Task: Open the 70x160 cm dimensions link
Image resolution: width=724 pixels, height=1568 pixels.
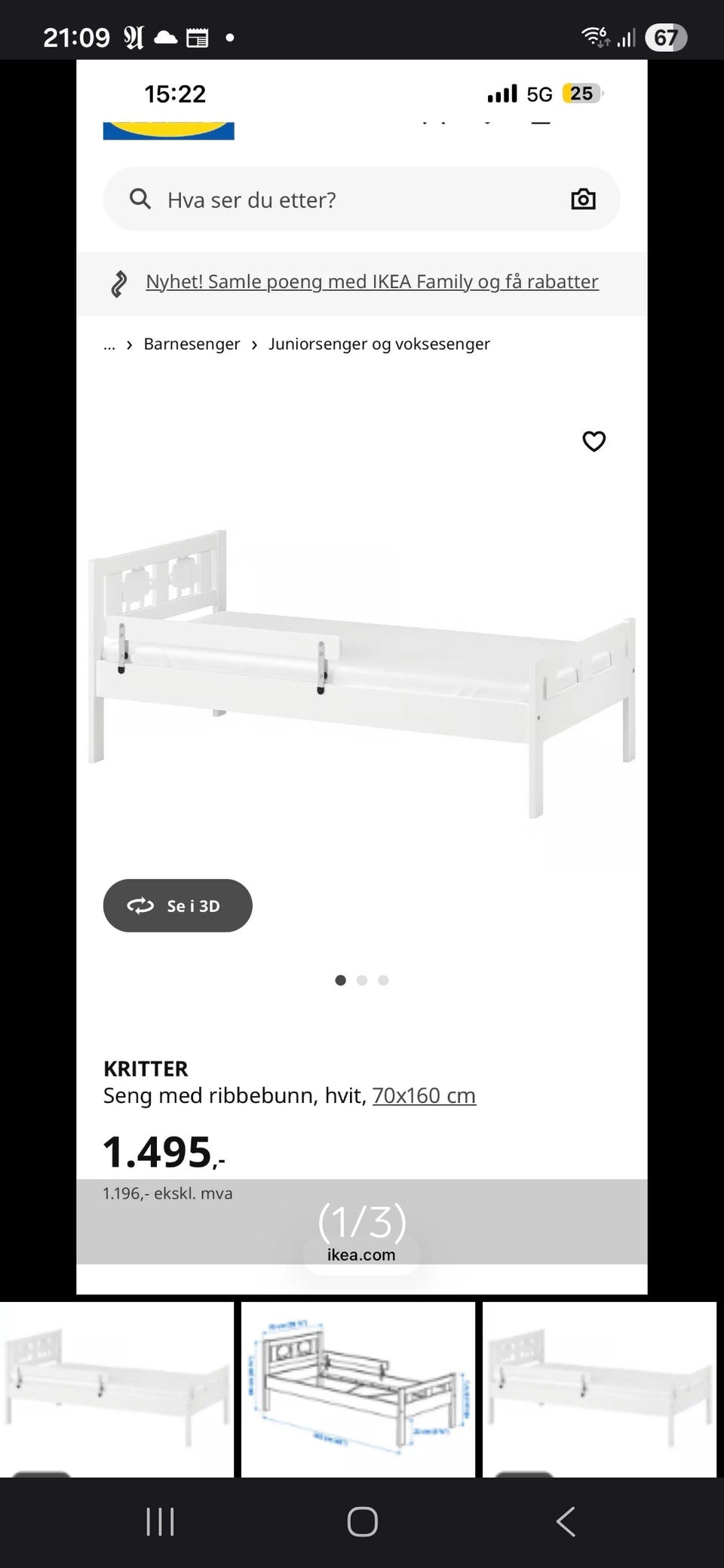Action: pos(423,1095)
